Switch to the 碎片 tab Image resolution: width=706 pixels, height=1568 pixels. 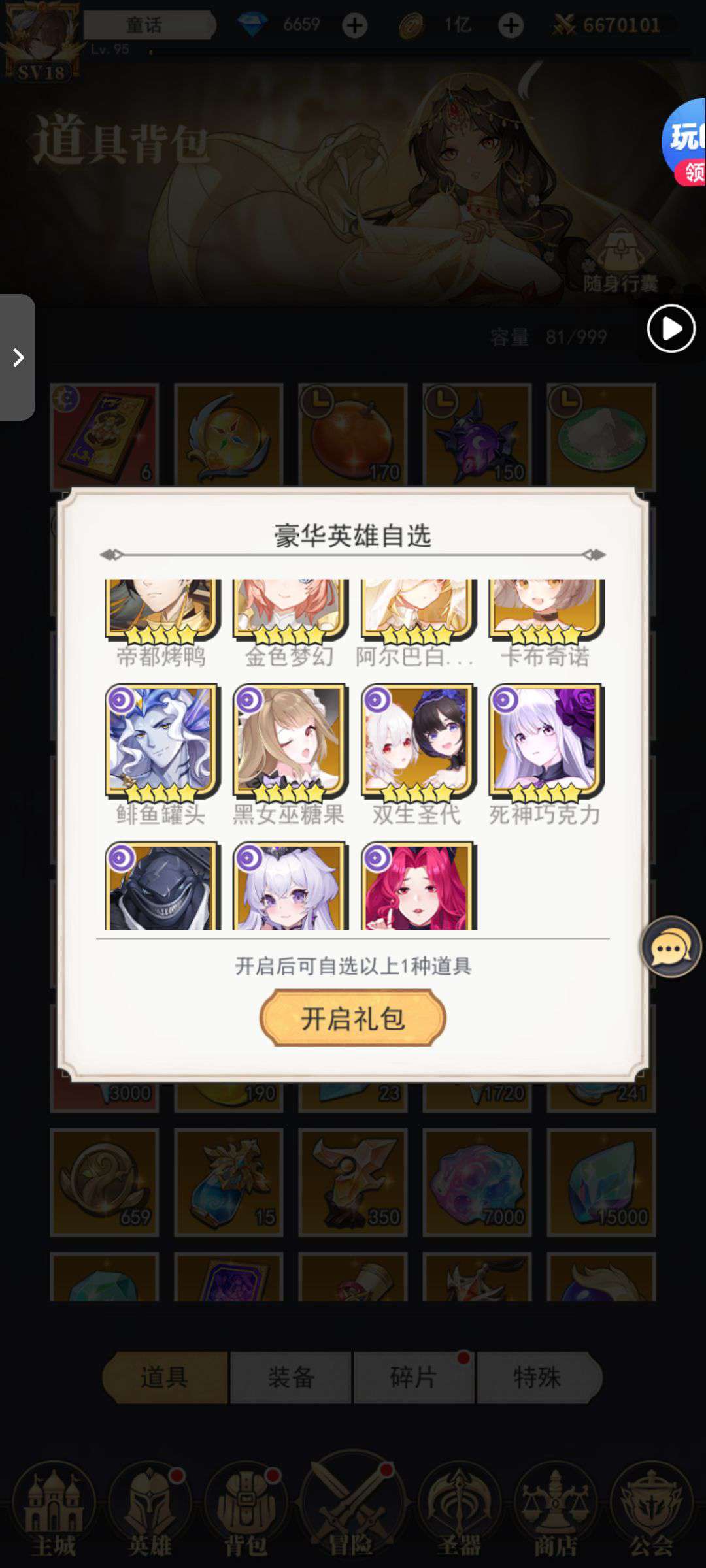coord(414,1378)
